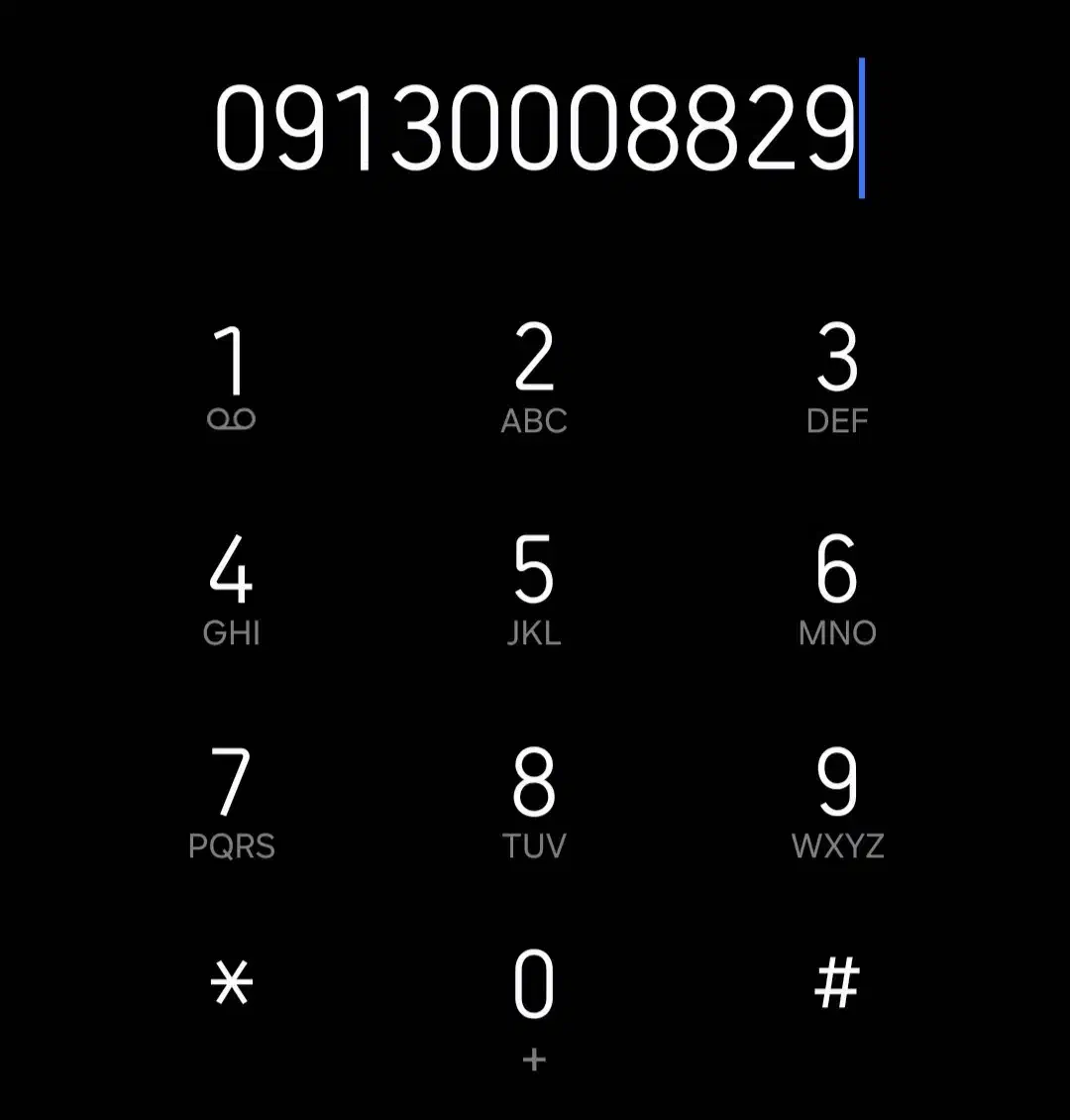Tap the 4 GHI key
The width and height of the screenshot is (1070, 1120).
(231, 590)
